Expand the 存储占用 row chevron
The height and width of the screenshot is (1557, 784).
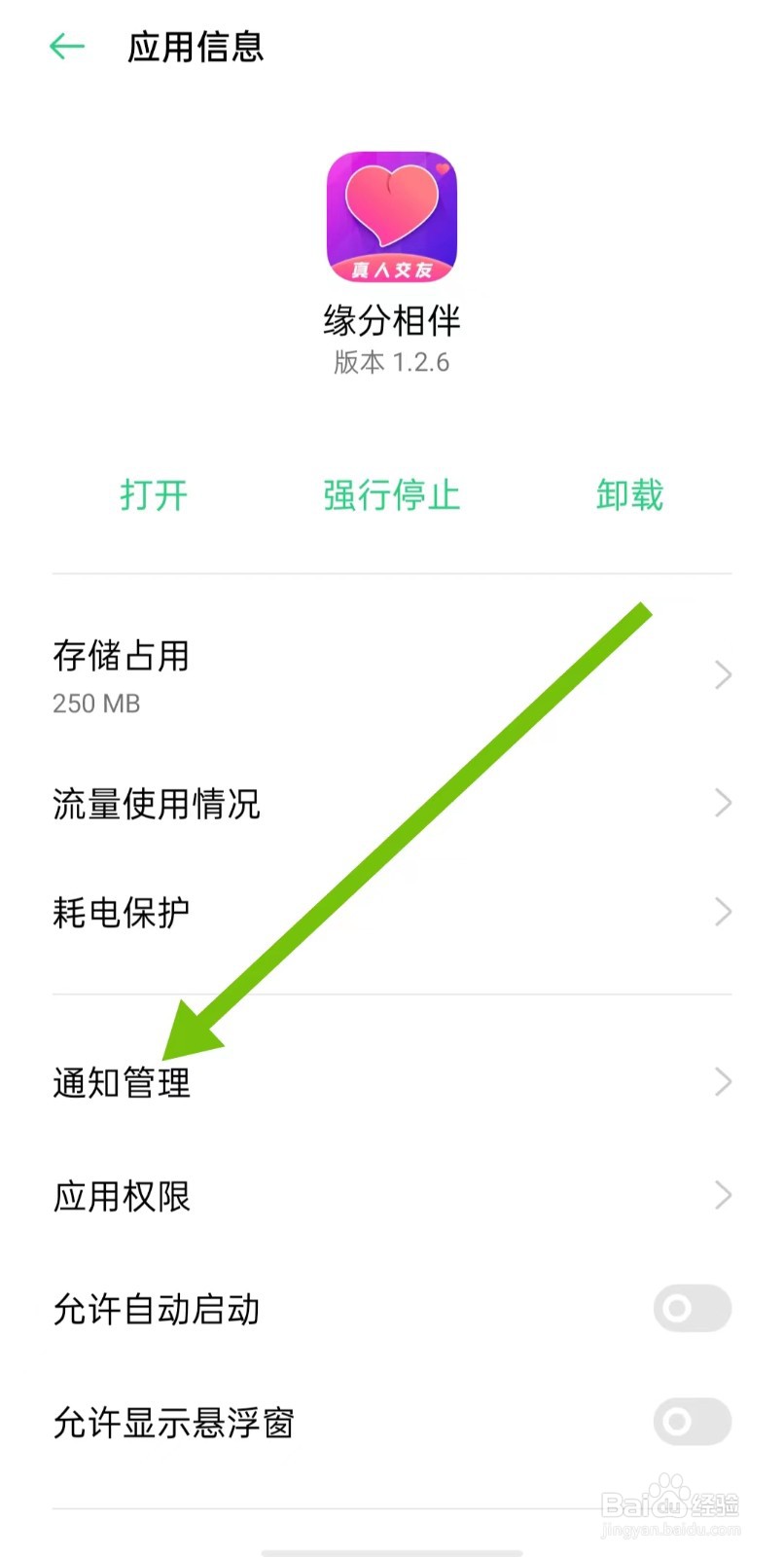click(722, 674)
